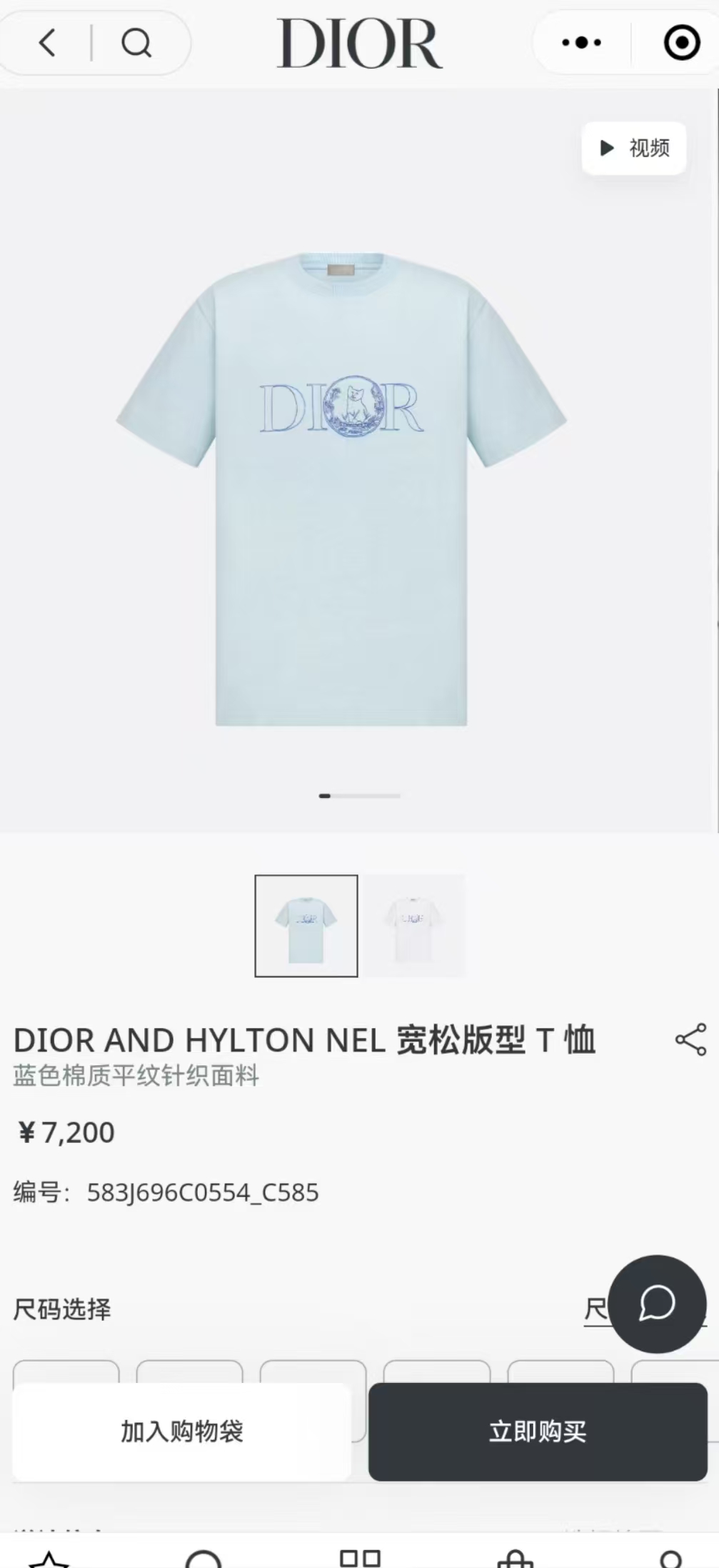
Task: Open the customer chat bubble
Action: tap(657, 1304)
